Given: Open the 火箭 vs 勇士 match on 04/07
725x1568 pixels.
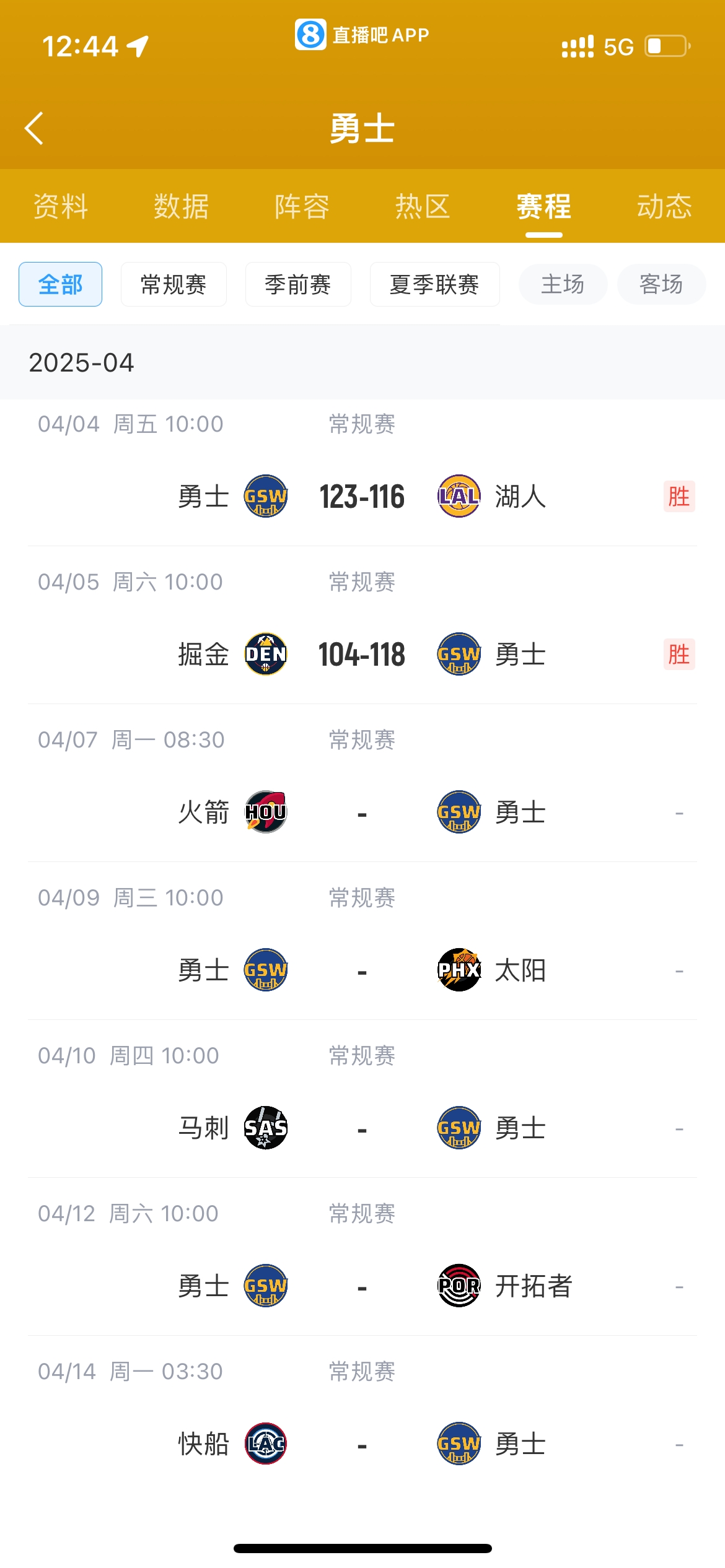Looking at the screenshot, I should 362,812.
